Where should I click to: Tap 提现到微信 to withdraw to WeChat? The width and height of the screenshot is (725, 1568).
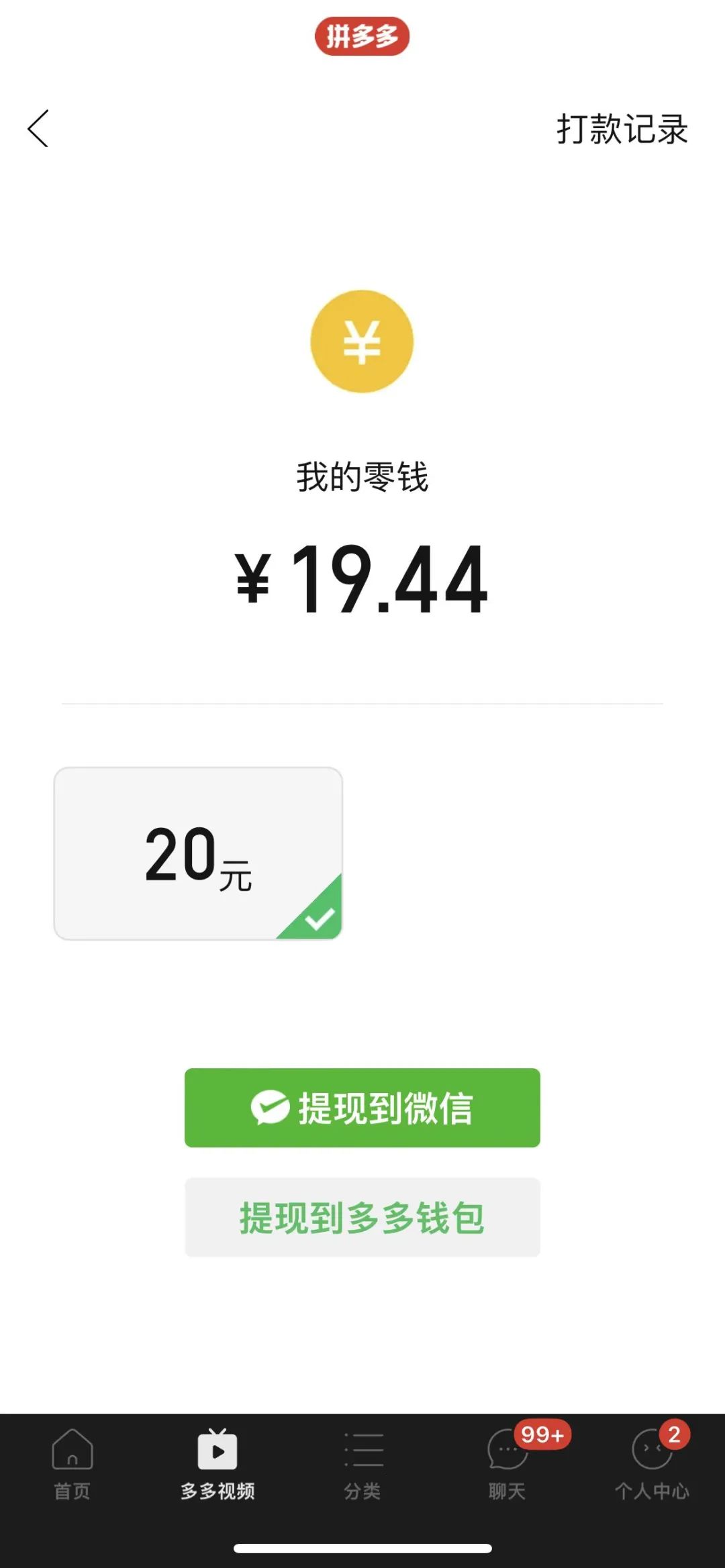tap(362, 1108)
